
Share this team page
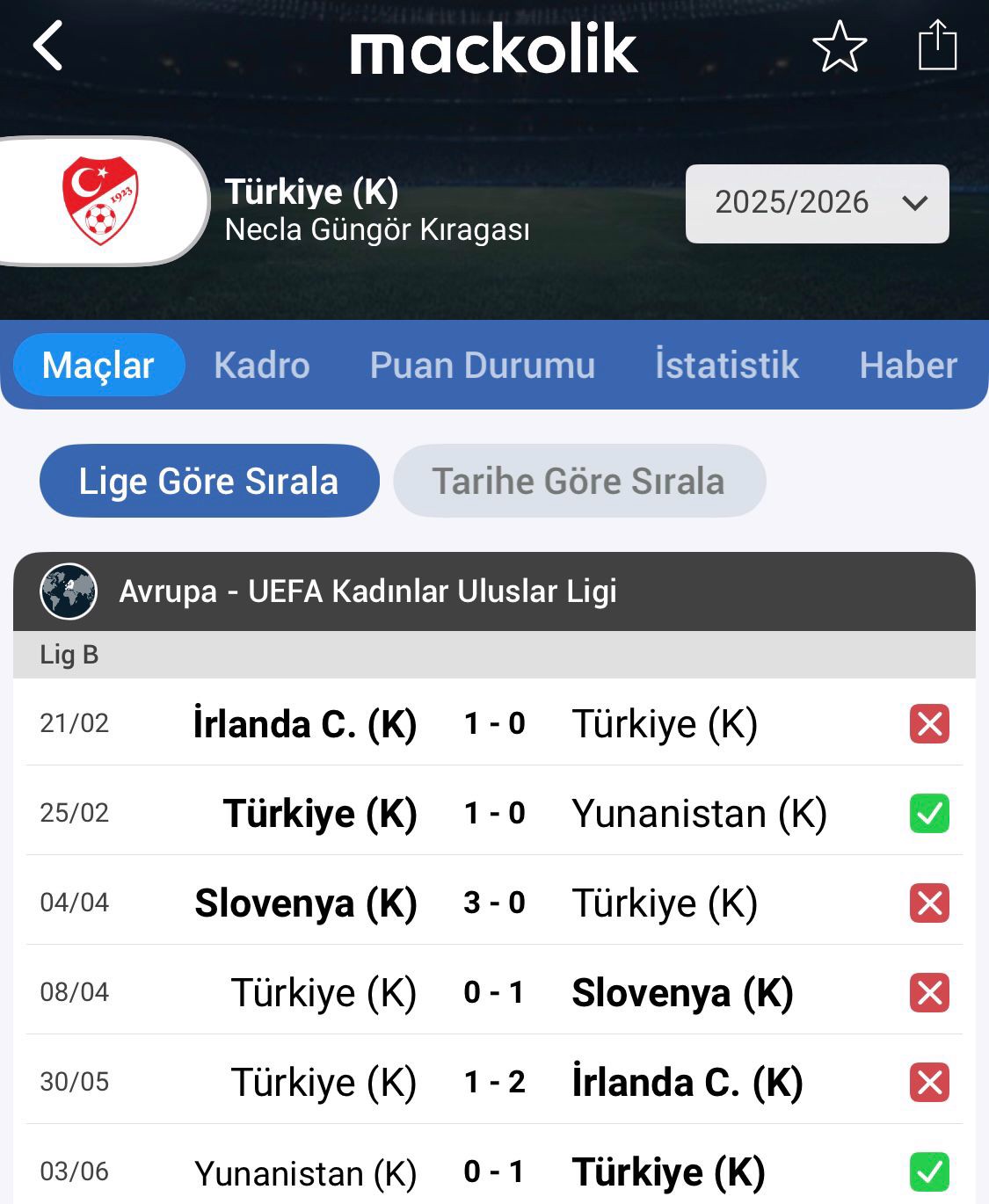pyautogui.click(x=937, y=46)
